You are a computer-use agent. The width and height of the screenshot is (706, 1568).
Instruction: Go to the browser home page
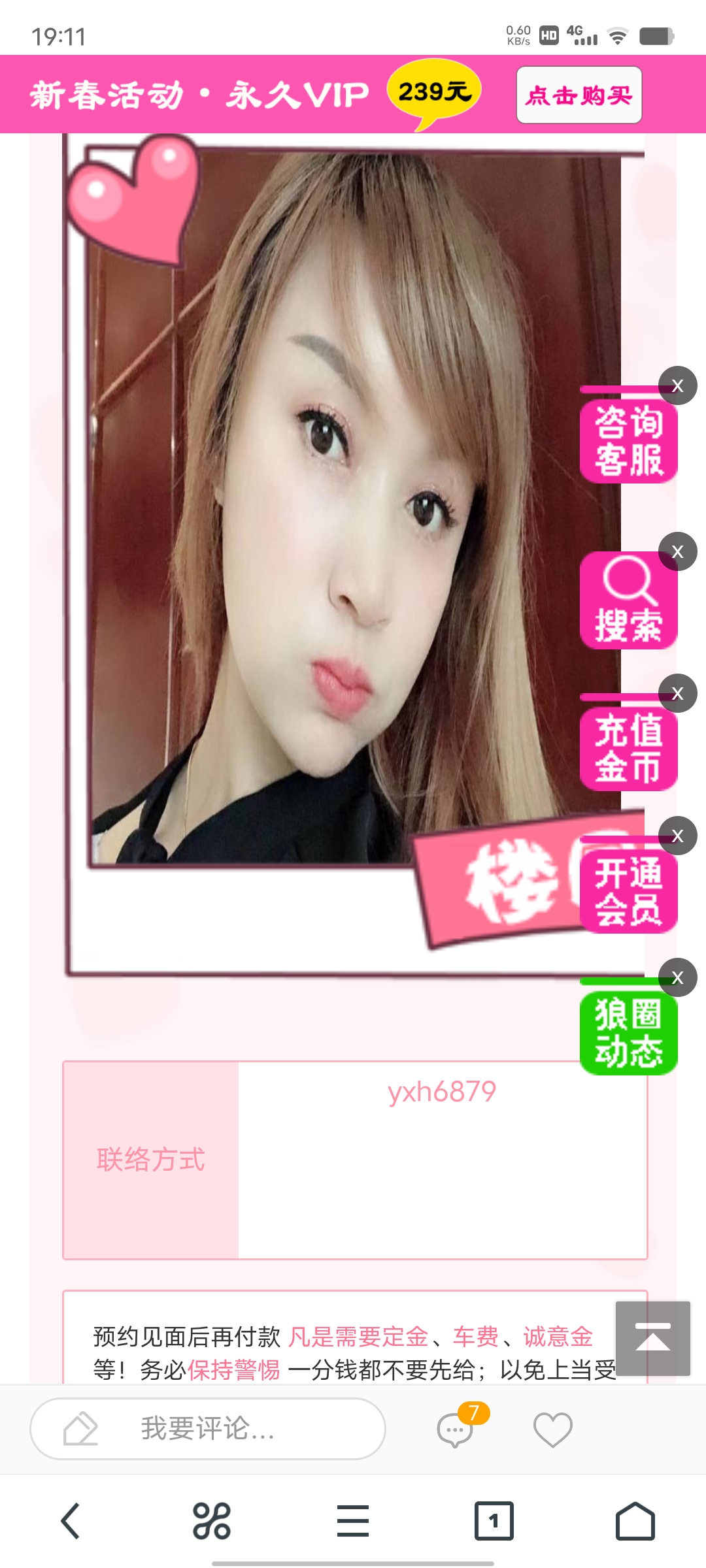(635, 1521)
